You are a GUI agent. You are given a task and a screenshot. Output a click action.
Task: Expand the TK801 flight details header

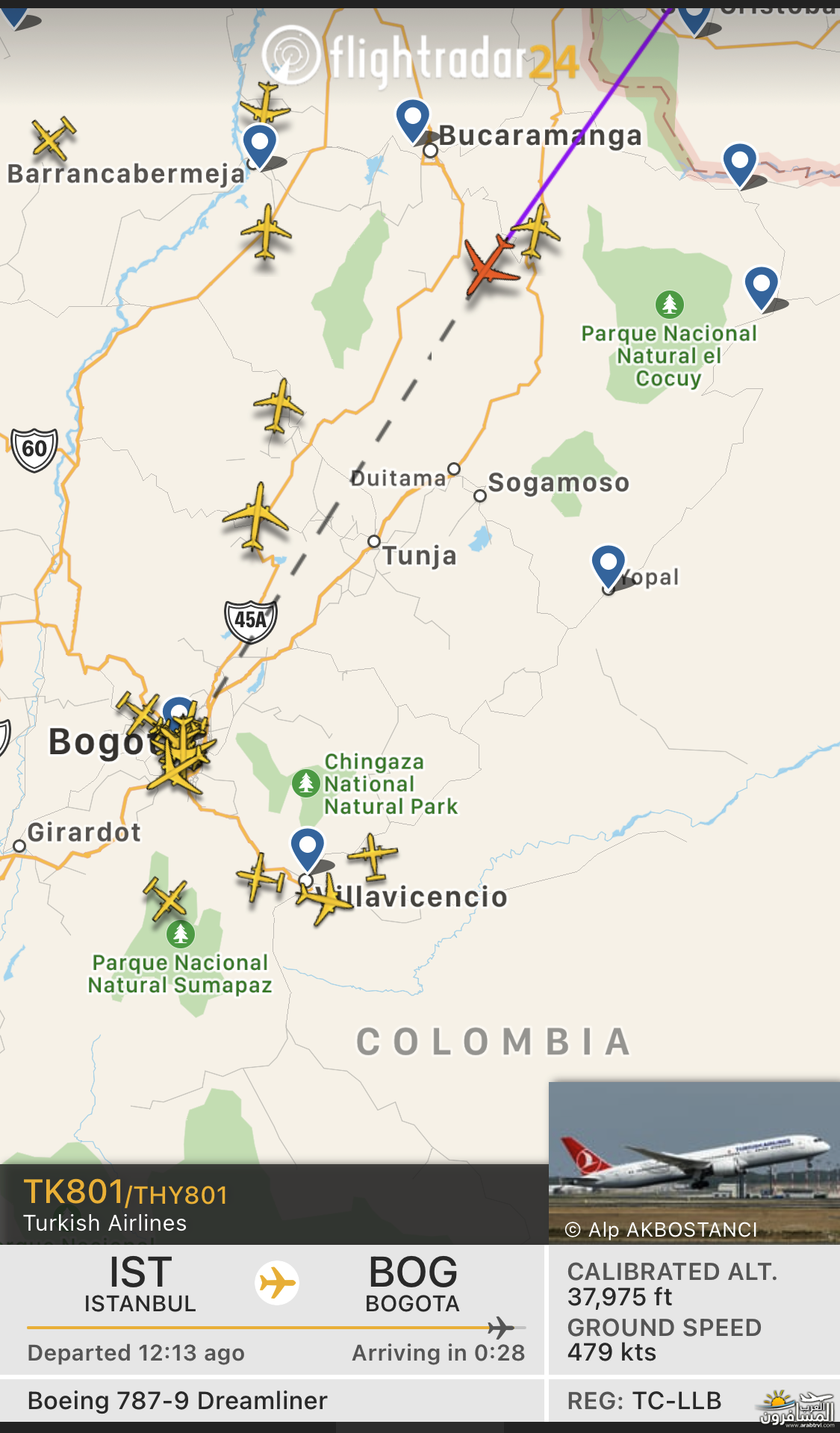click(x=273, y=1204)
